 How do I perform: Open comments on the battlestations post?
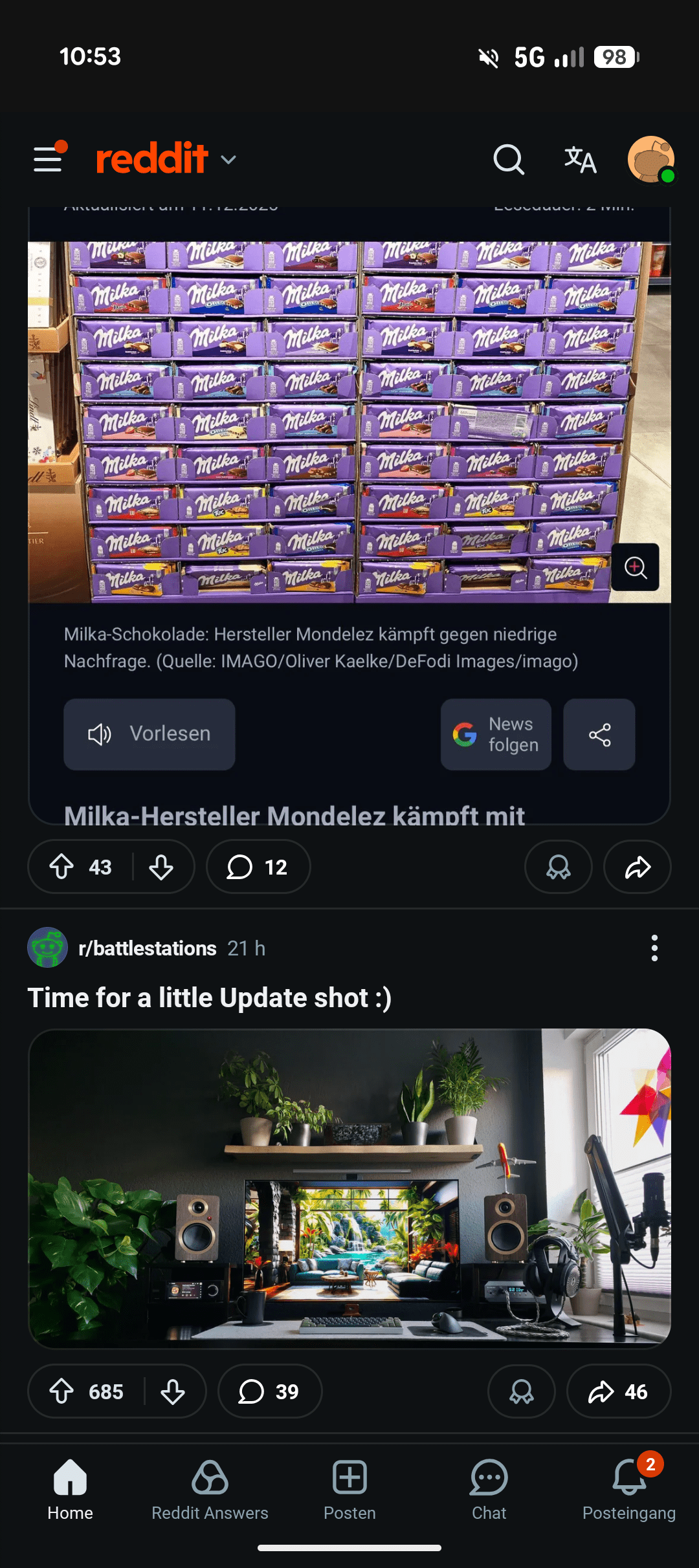pos(269,1391)
